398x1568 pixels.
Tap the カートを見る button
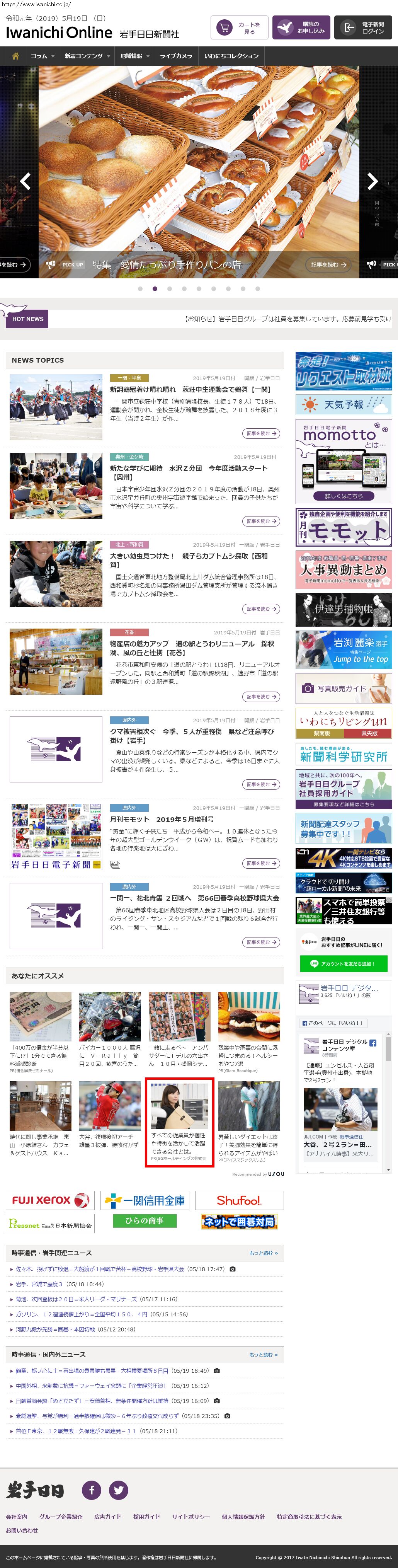click(x=239, y=28)
